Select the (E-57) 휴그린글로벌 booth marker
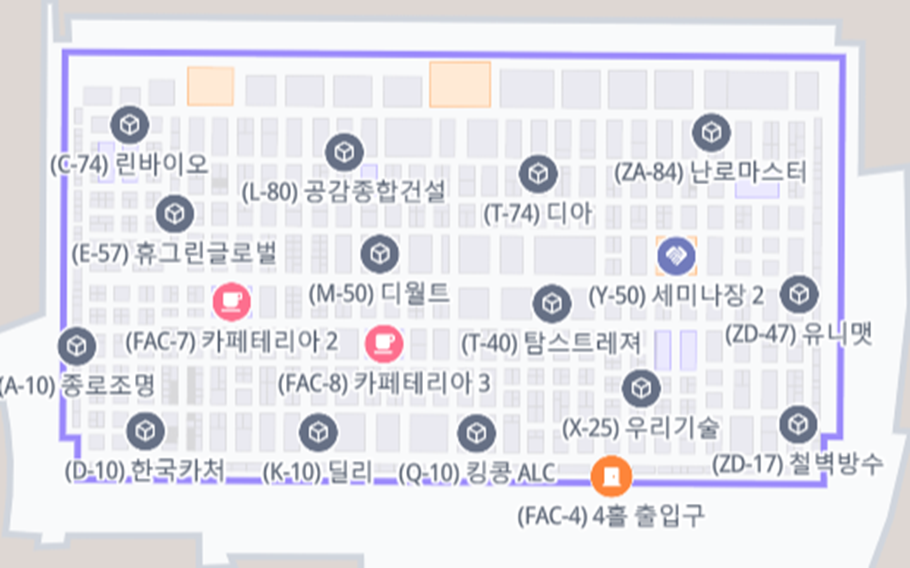 176,212
